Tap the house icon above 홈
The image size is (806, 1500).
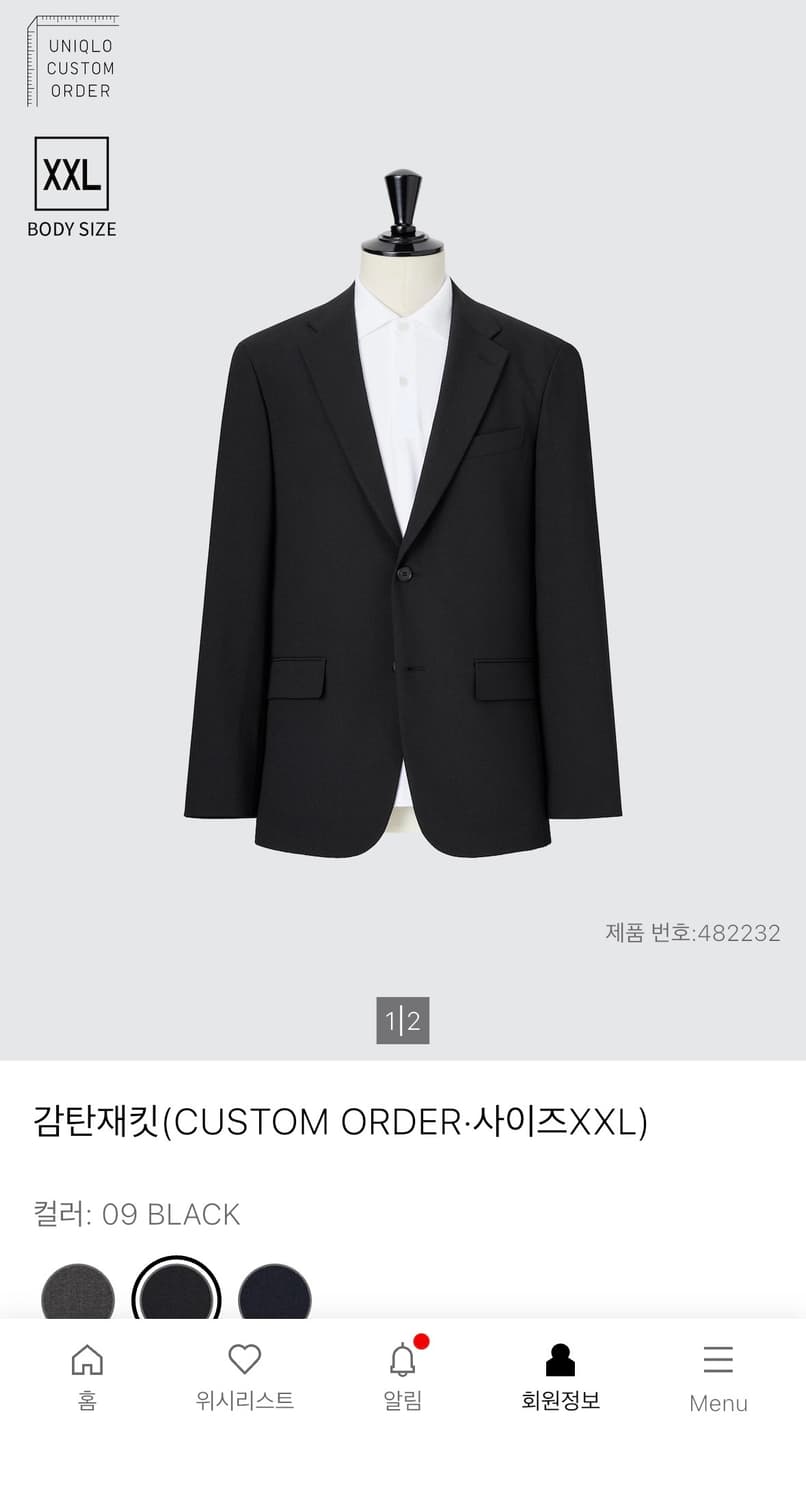(87, 1359)
